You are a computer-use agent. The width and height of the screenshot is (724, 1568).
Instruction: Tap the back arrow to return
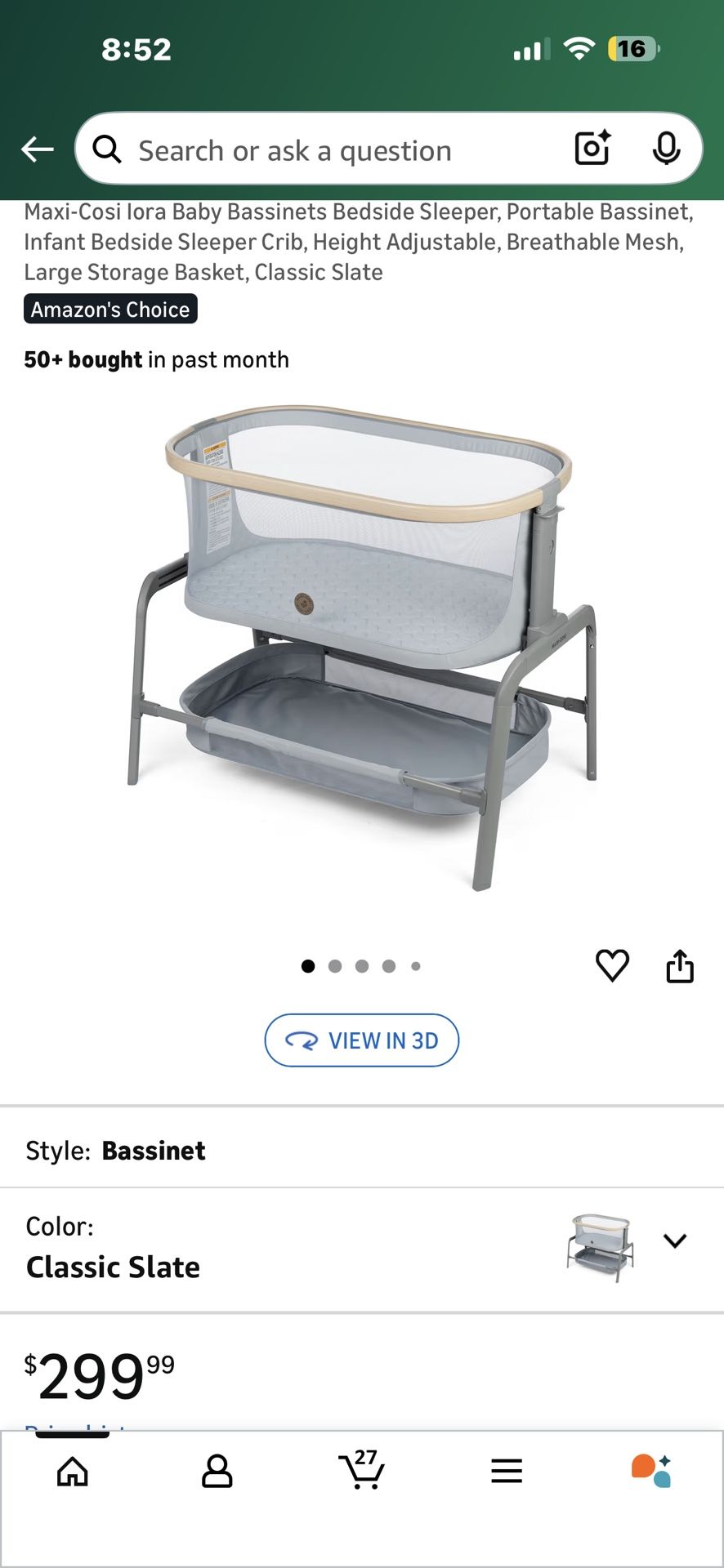point(36,149)
